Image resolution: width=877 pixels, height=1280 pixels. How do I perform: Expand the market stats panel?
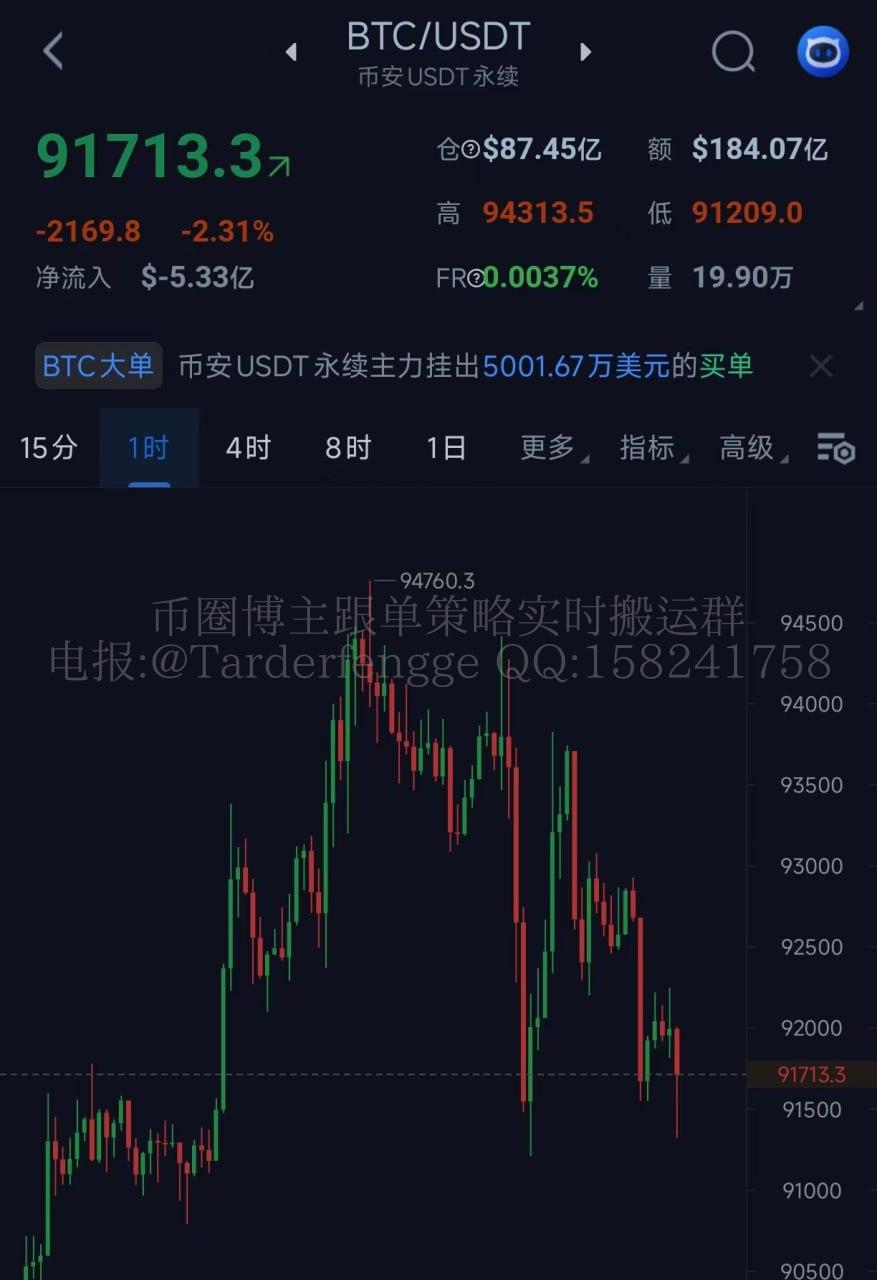[x=857, y=306]
